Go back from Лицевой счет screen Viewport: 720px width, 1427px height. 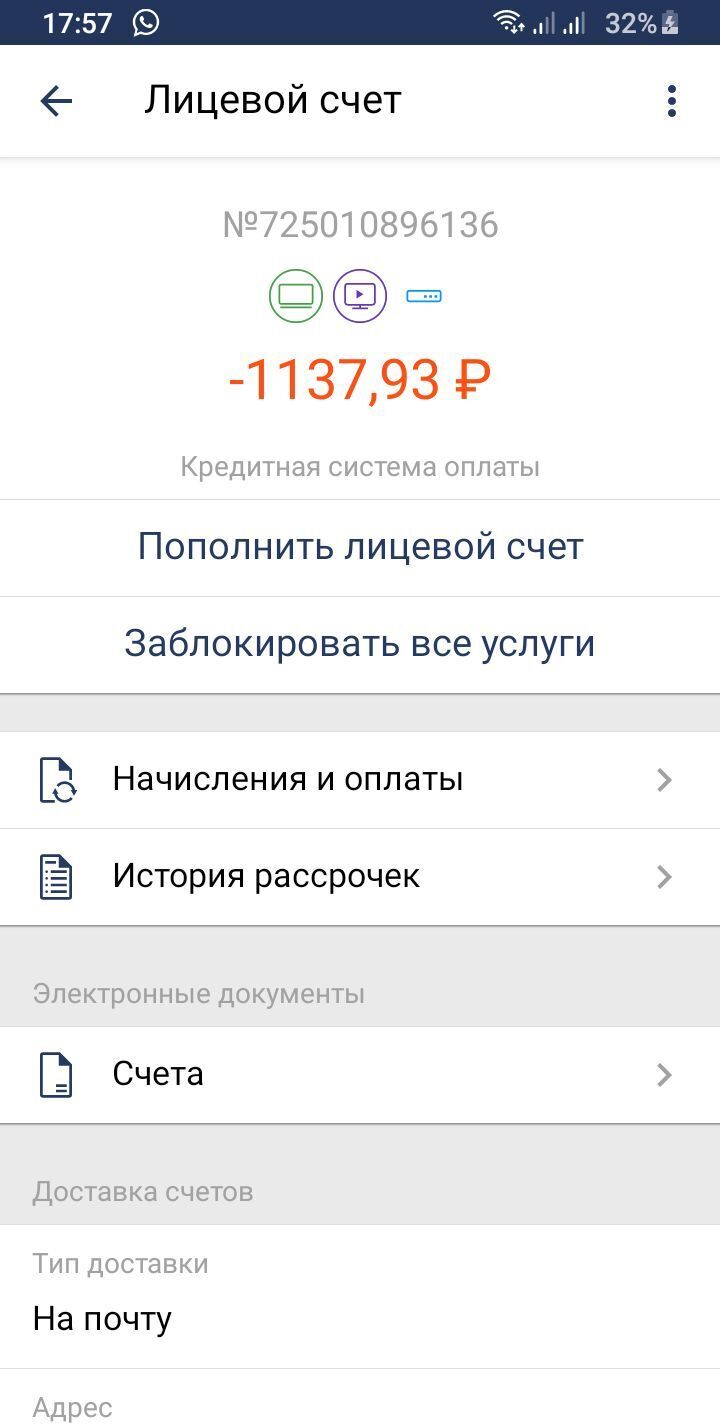click(56, 101)
